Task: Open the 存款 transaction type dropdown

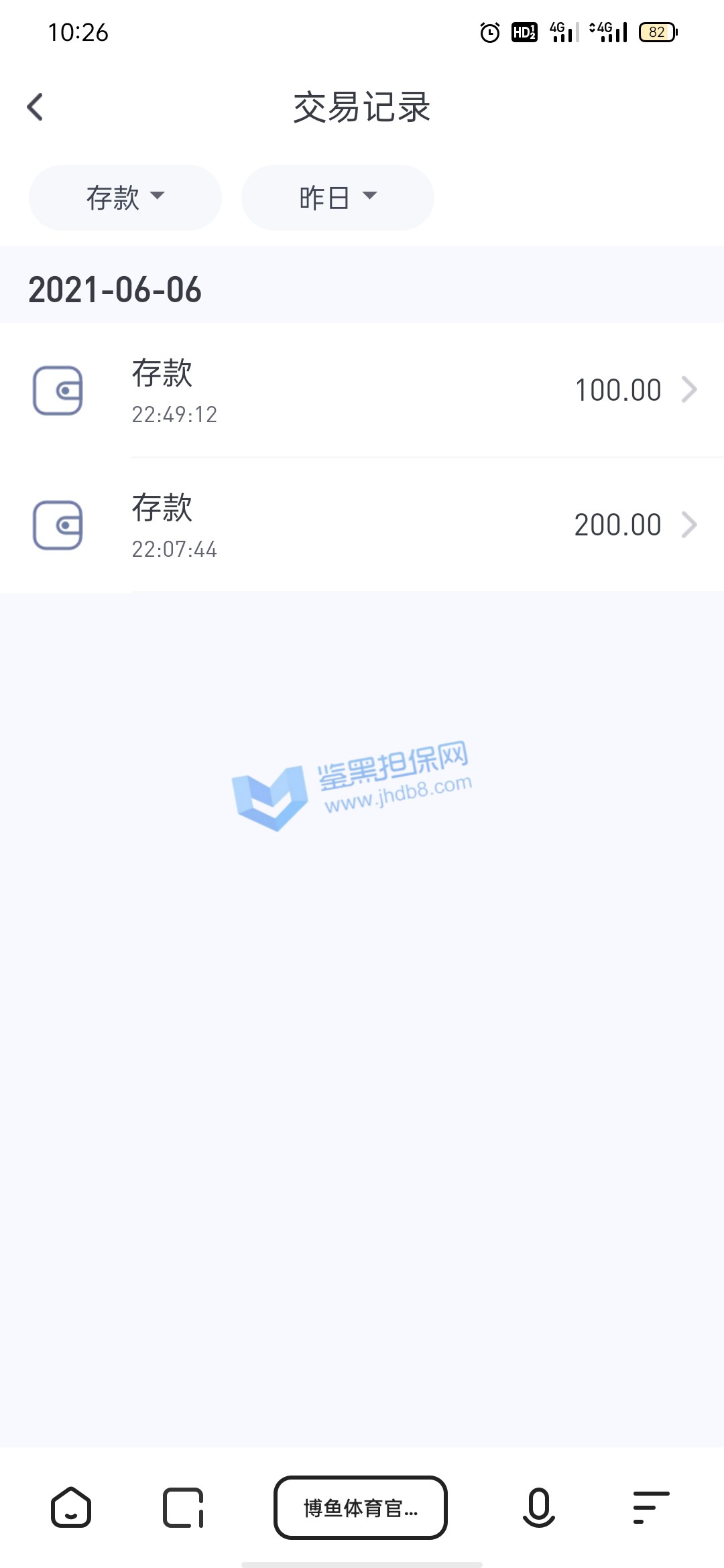Action: tap(125, 198)
